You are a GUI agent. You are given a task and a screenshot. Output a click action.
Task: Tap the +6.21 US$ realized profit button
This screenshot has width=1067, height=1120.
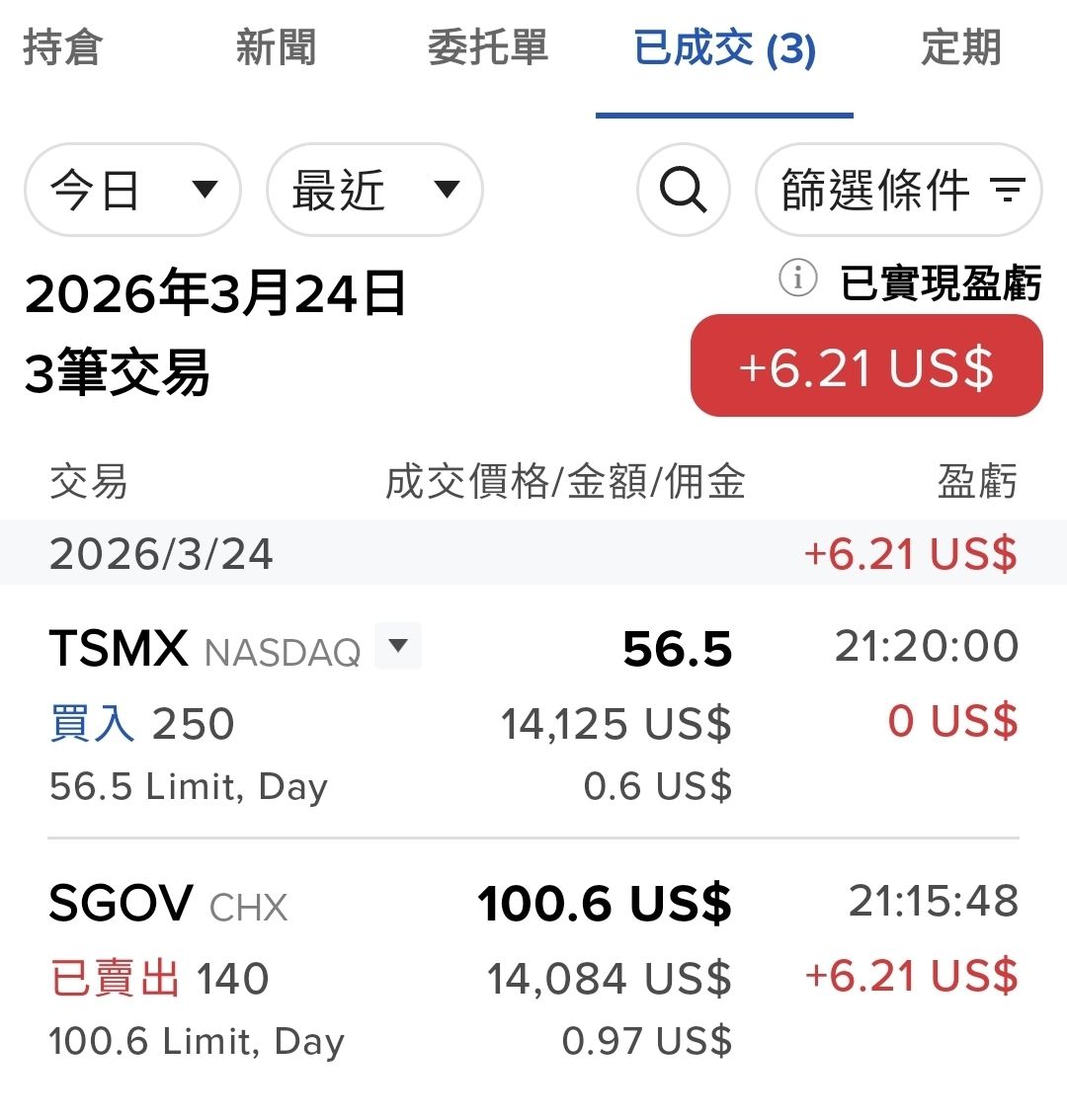866,367
